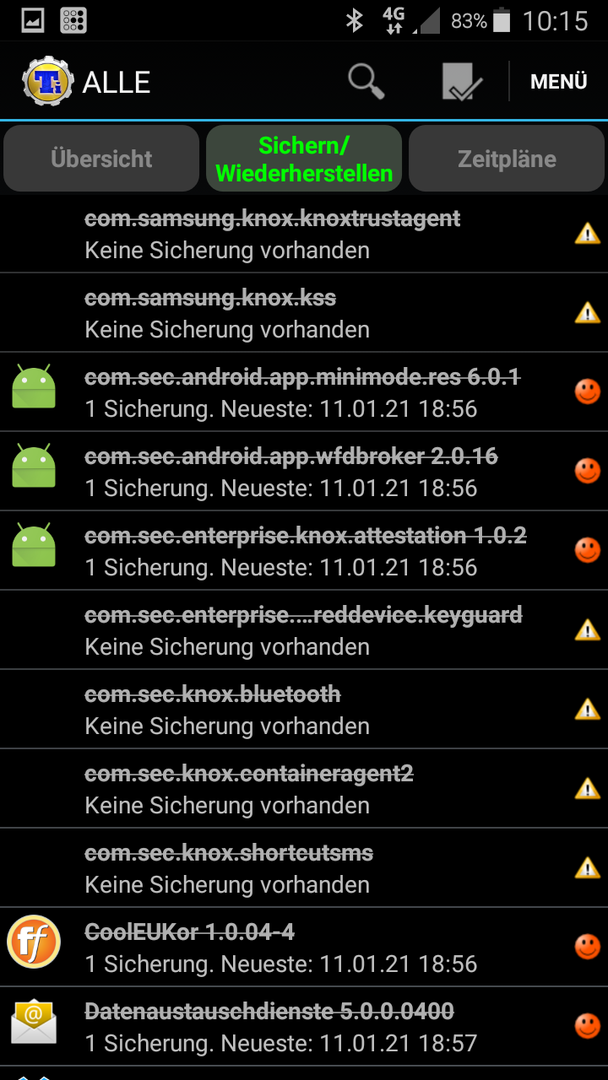Open the reddevice.keyguard package entry
This screenshot has height=1080, width=608.
(x=304, y=630)
